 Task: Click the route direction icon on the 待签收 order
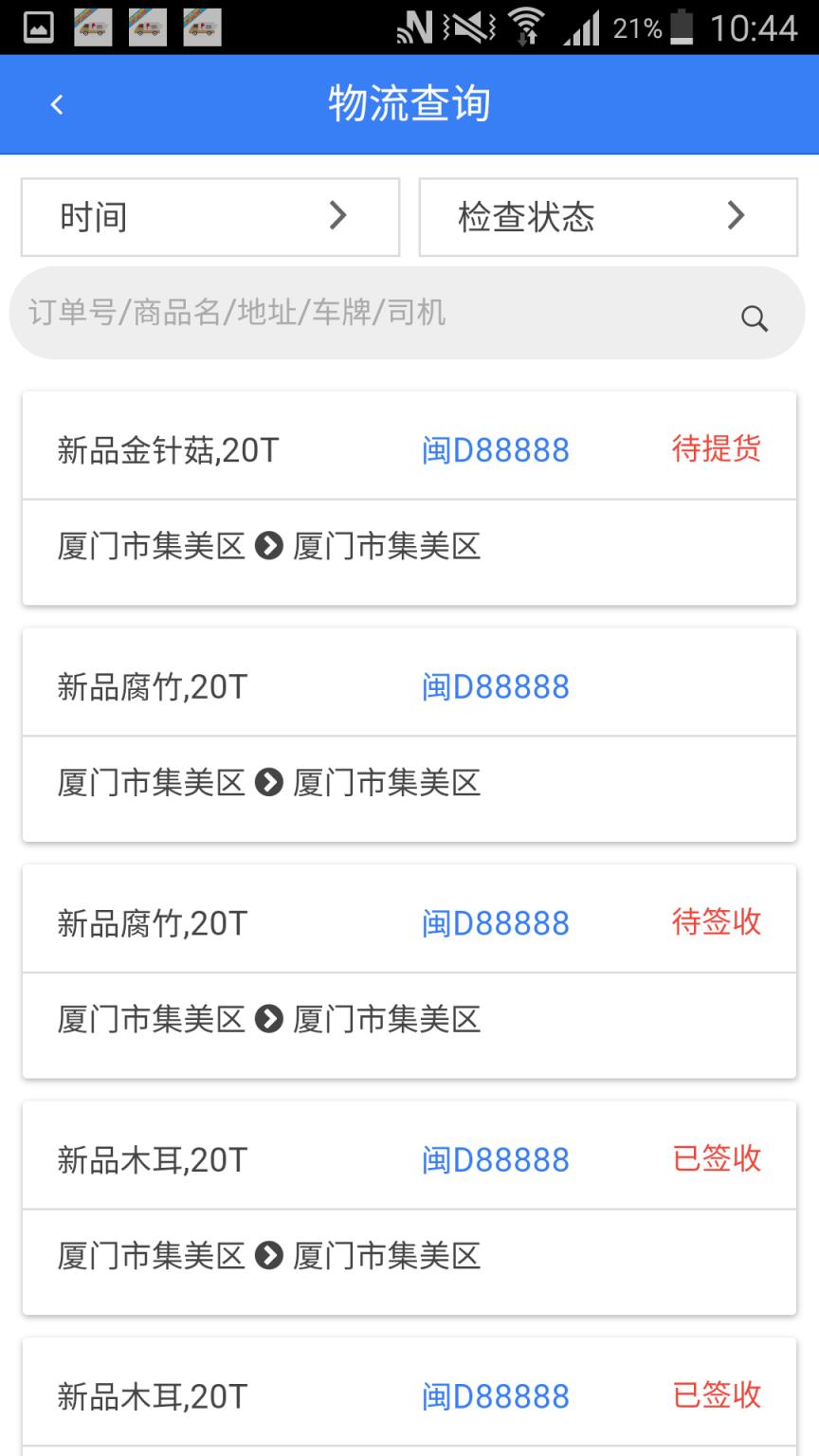click(268, 1019)
